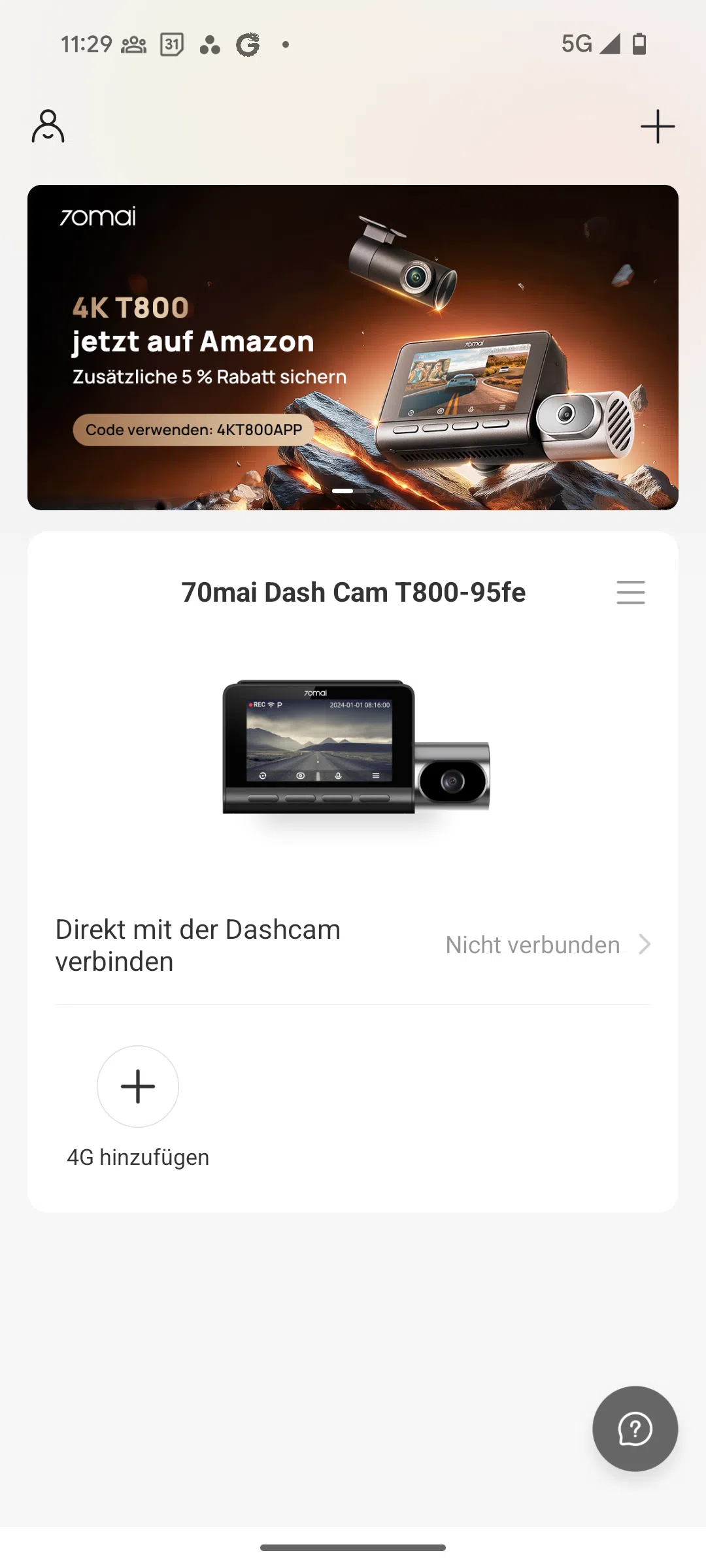Tap the plus icon to add a device

point(658,126)
